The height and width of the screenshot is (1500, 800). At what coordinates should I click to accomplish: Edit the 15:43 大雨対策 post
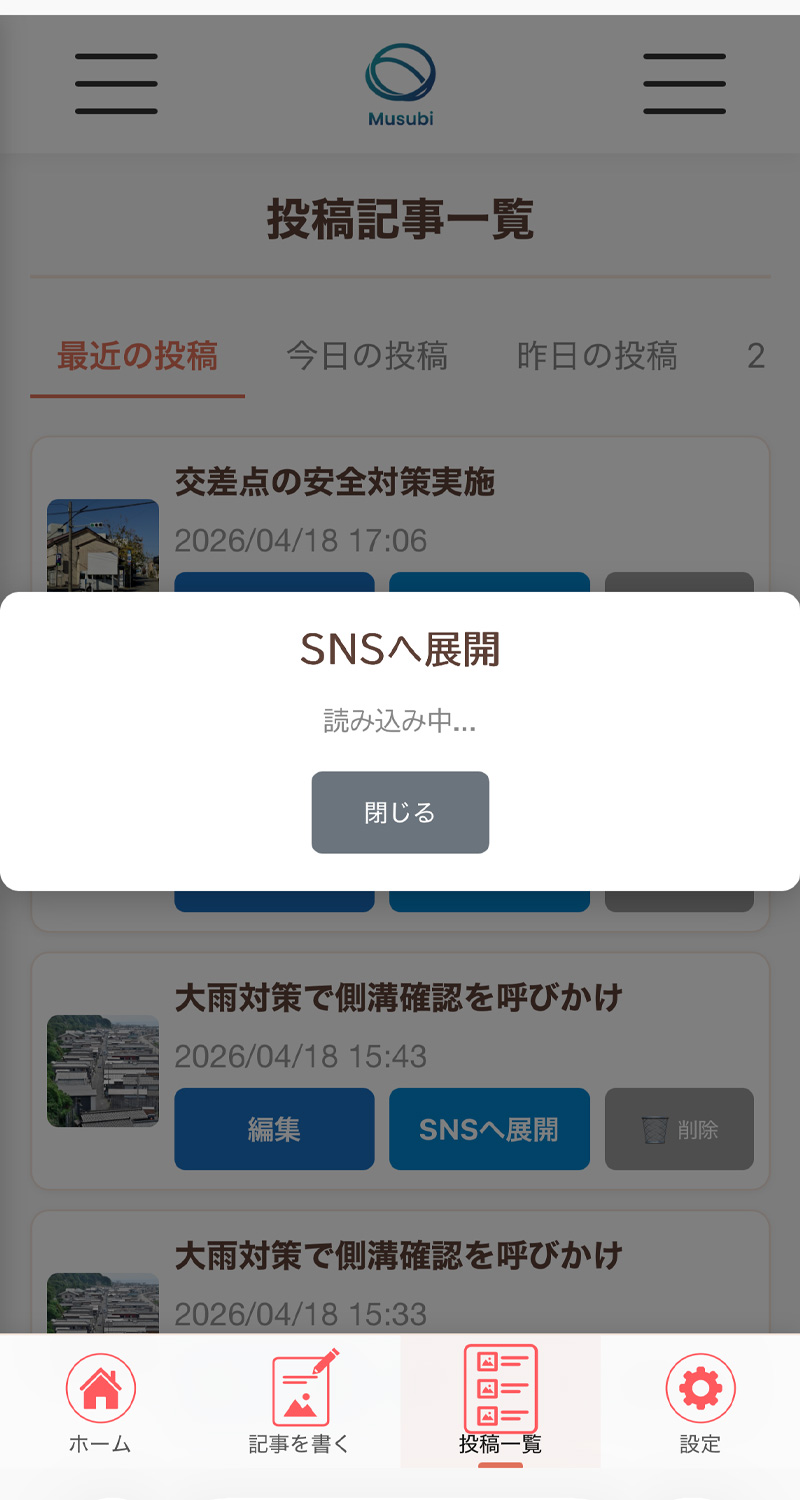tap(274, 1129)
